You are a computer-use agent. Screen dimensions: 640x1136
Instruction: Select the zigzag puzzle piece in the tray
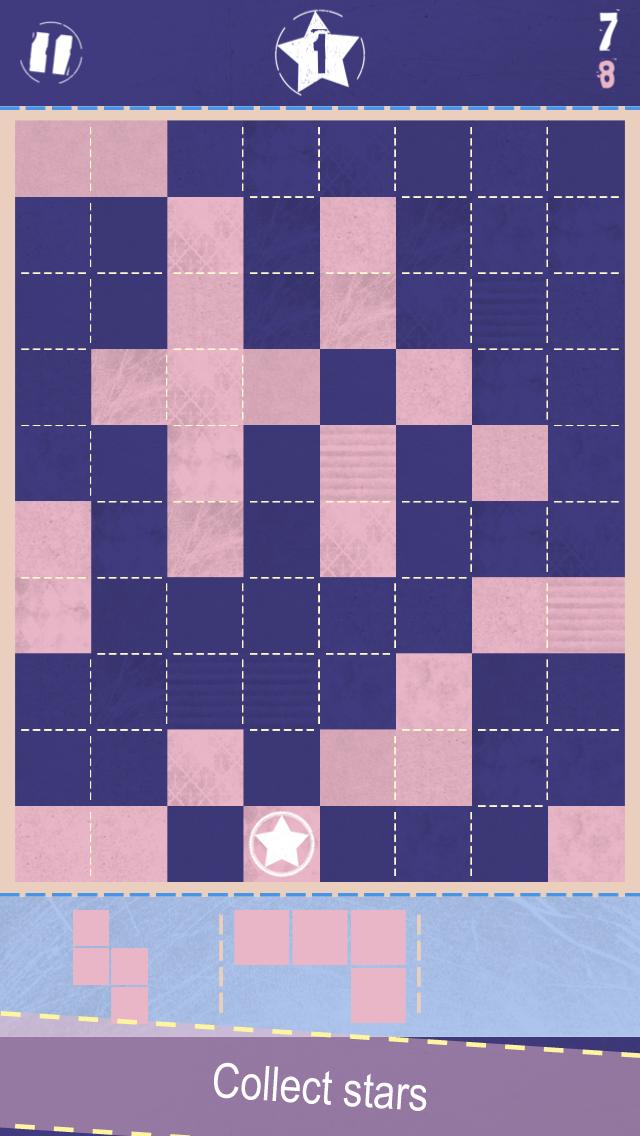tap(110, 966)
